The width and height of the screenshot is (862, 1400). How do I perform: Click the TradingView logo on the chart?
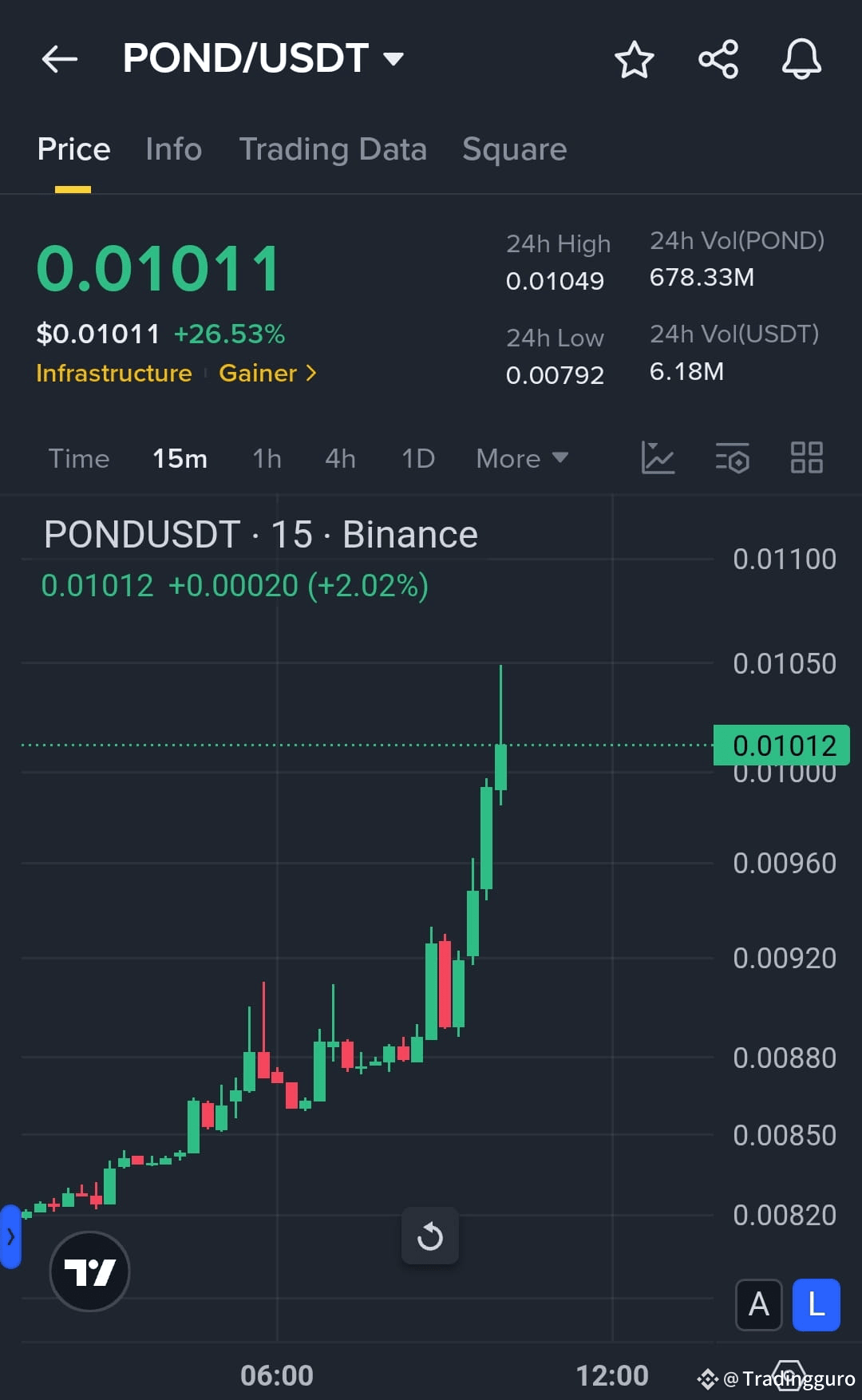pos(89,1271)
